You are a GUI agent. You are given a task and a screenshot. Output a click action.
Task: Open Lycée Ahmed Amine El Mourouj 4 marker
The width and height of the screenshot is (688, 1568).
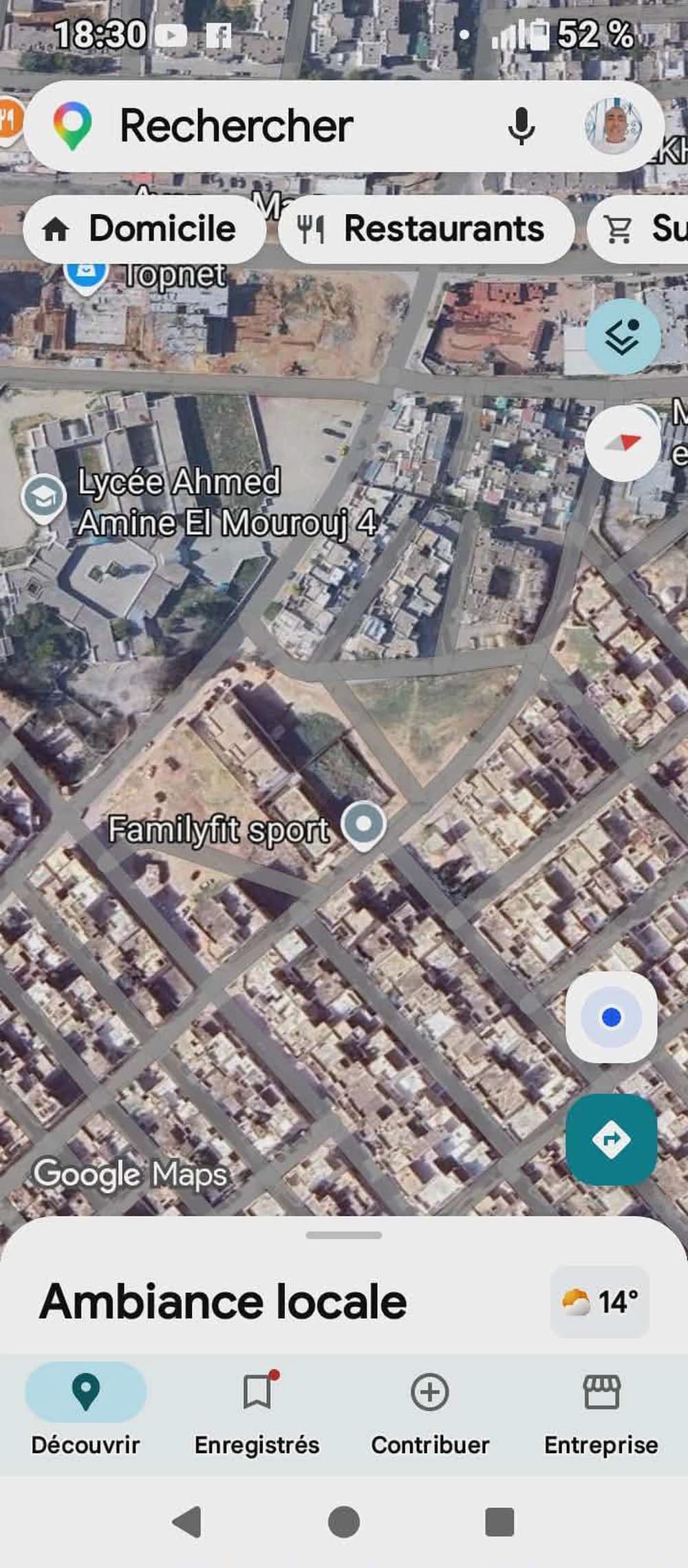tap(43, 497)
